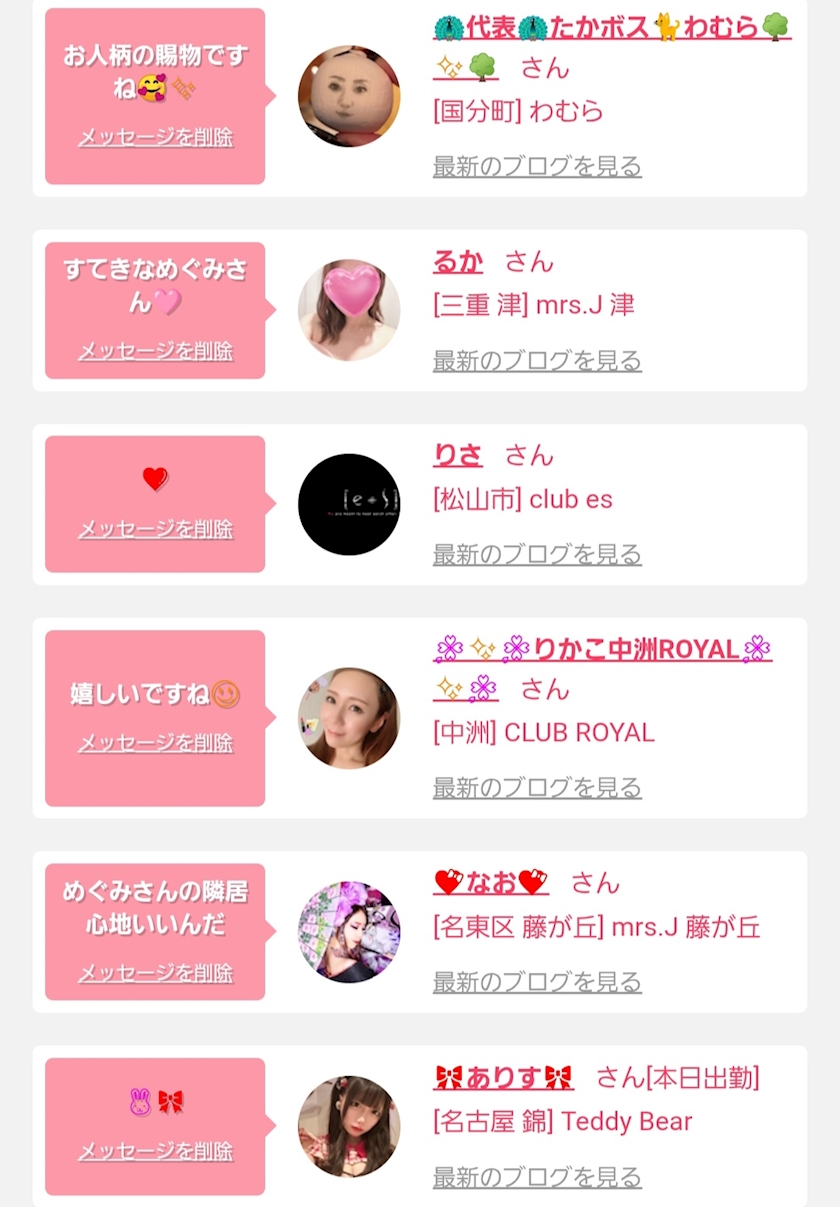View latest blog for Teddy Bear
This screenshot has width=840, height=1207.
[537, 1177]
